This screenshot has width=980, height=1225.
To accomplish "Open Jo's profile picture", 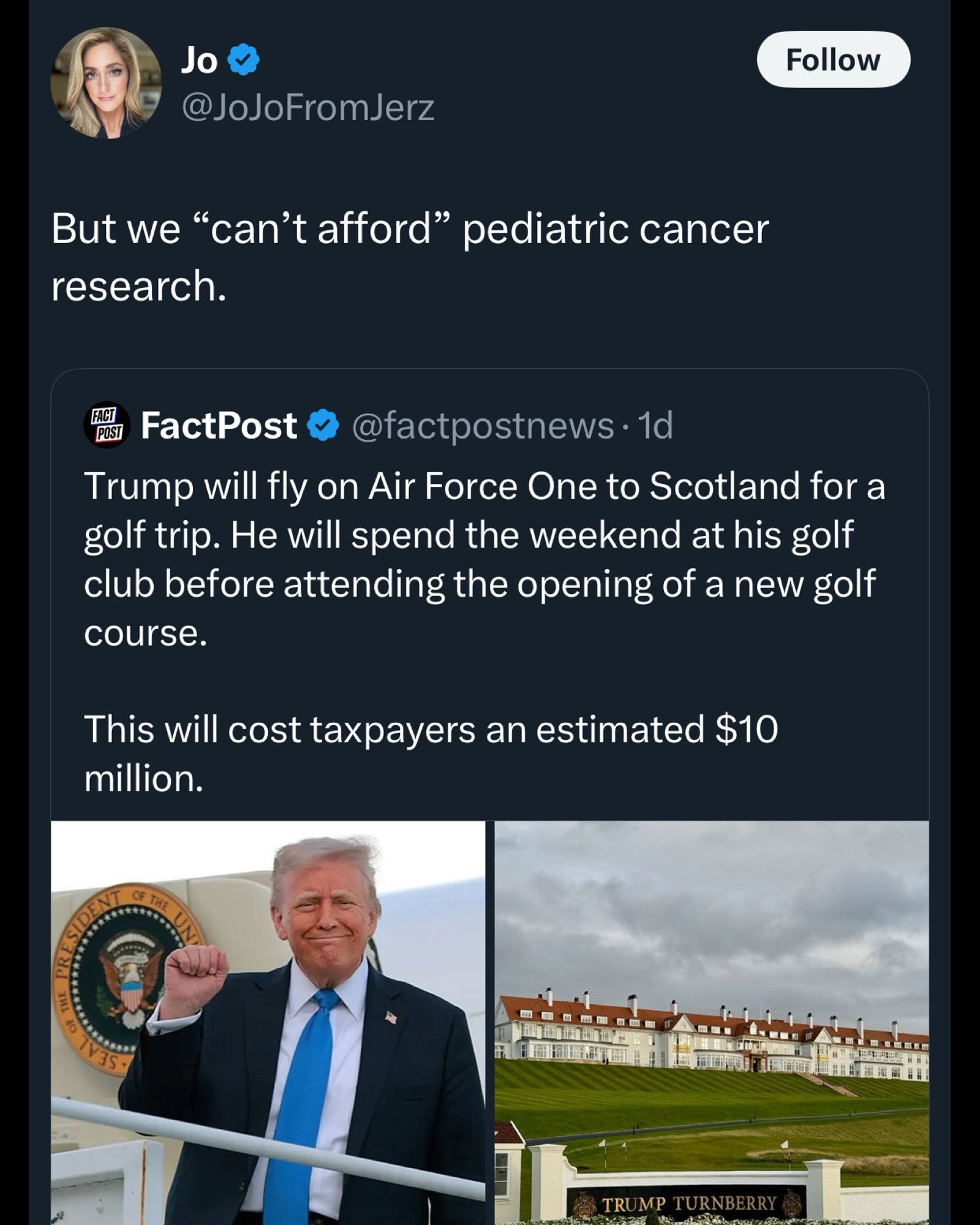I will (x=105, y=81).
